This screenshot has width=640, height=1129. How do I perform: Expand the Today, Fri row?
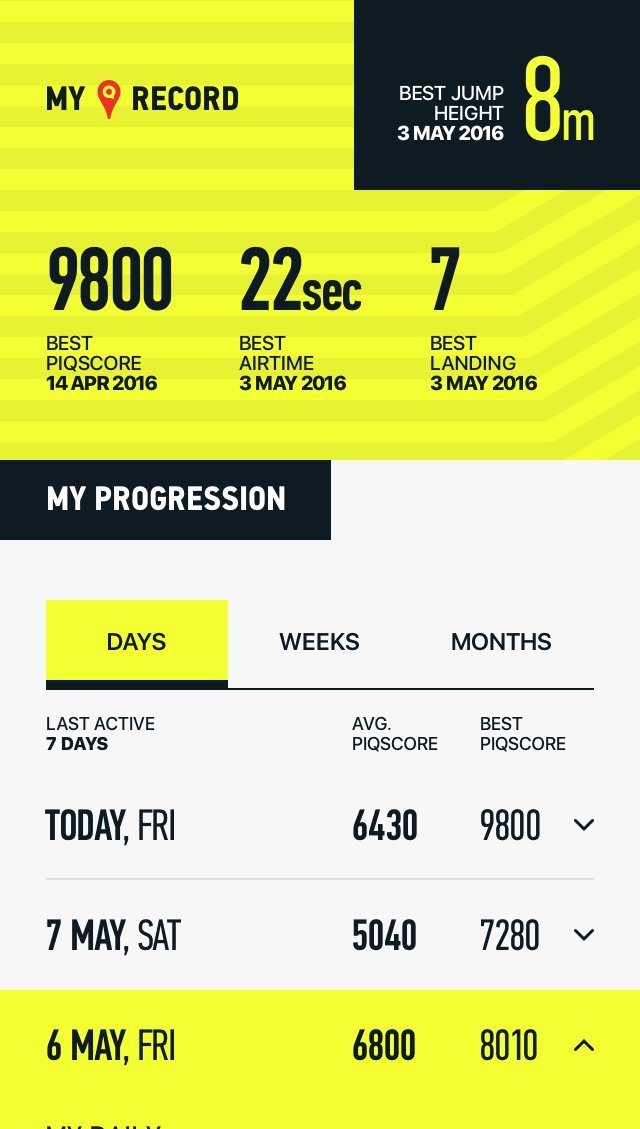[x=584, y=825]
